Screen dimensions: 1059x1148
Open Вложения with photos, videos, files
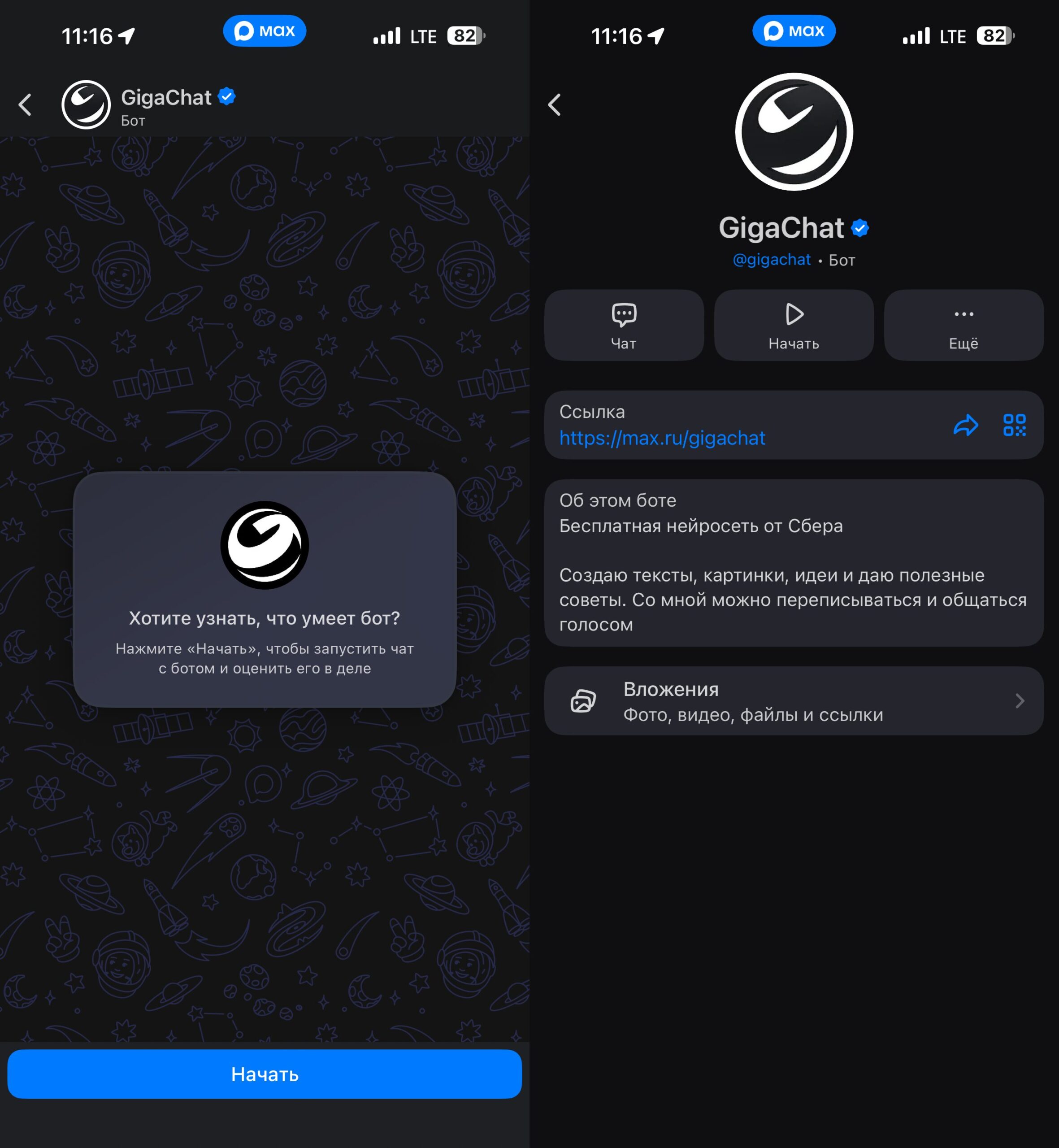794,701
